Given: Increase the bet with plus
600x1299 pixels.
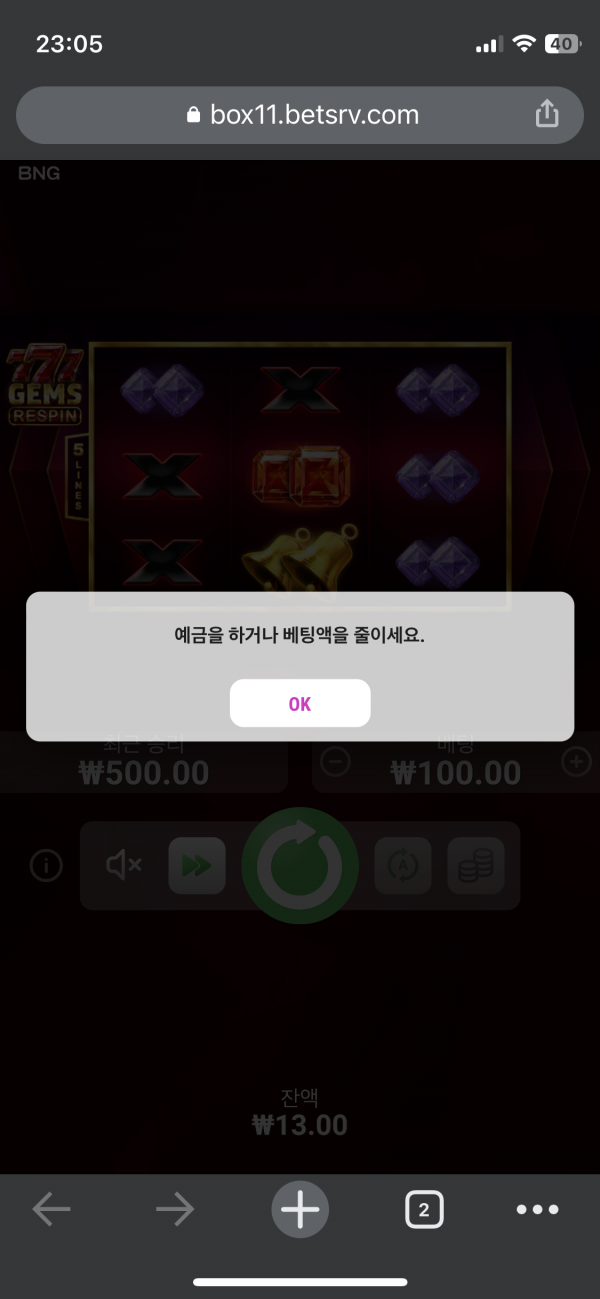Looking at the screenshot, I should coord(576,762).
